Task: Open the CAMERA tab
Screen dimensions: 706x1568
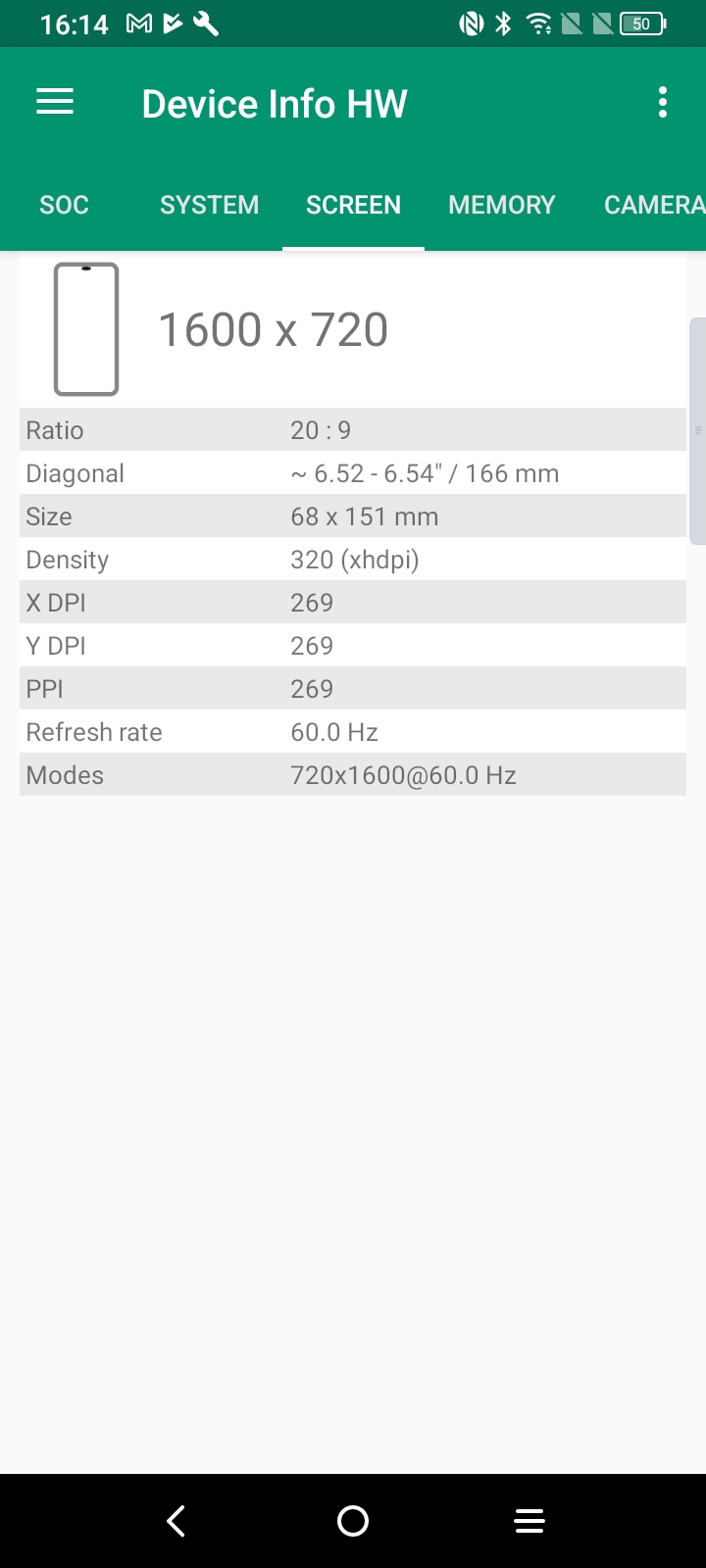Action: (653, 205)
